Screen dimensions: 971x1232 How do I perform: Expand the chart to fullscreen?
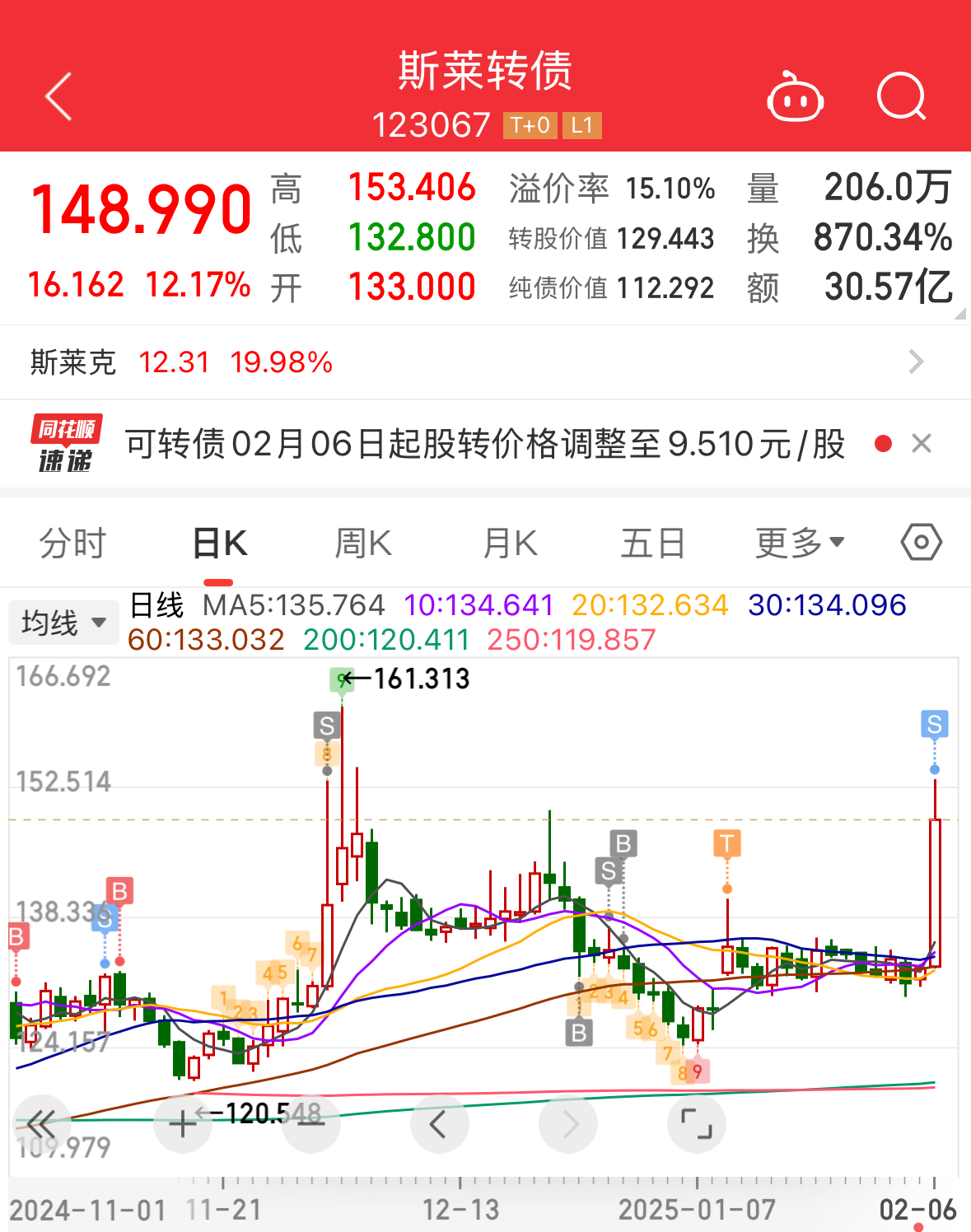pyautogui.click(x=696, y=1123)
